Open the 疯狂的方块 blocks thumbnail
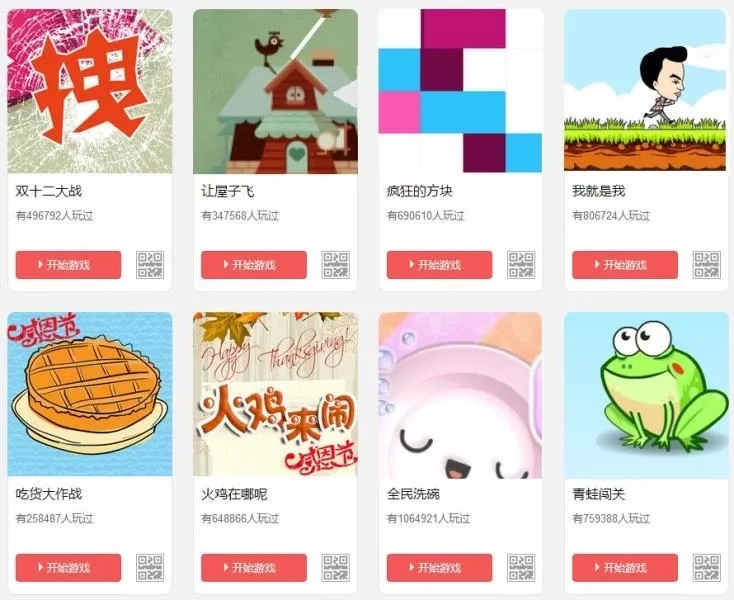 460,91
